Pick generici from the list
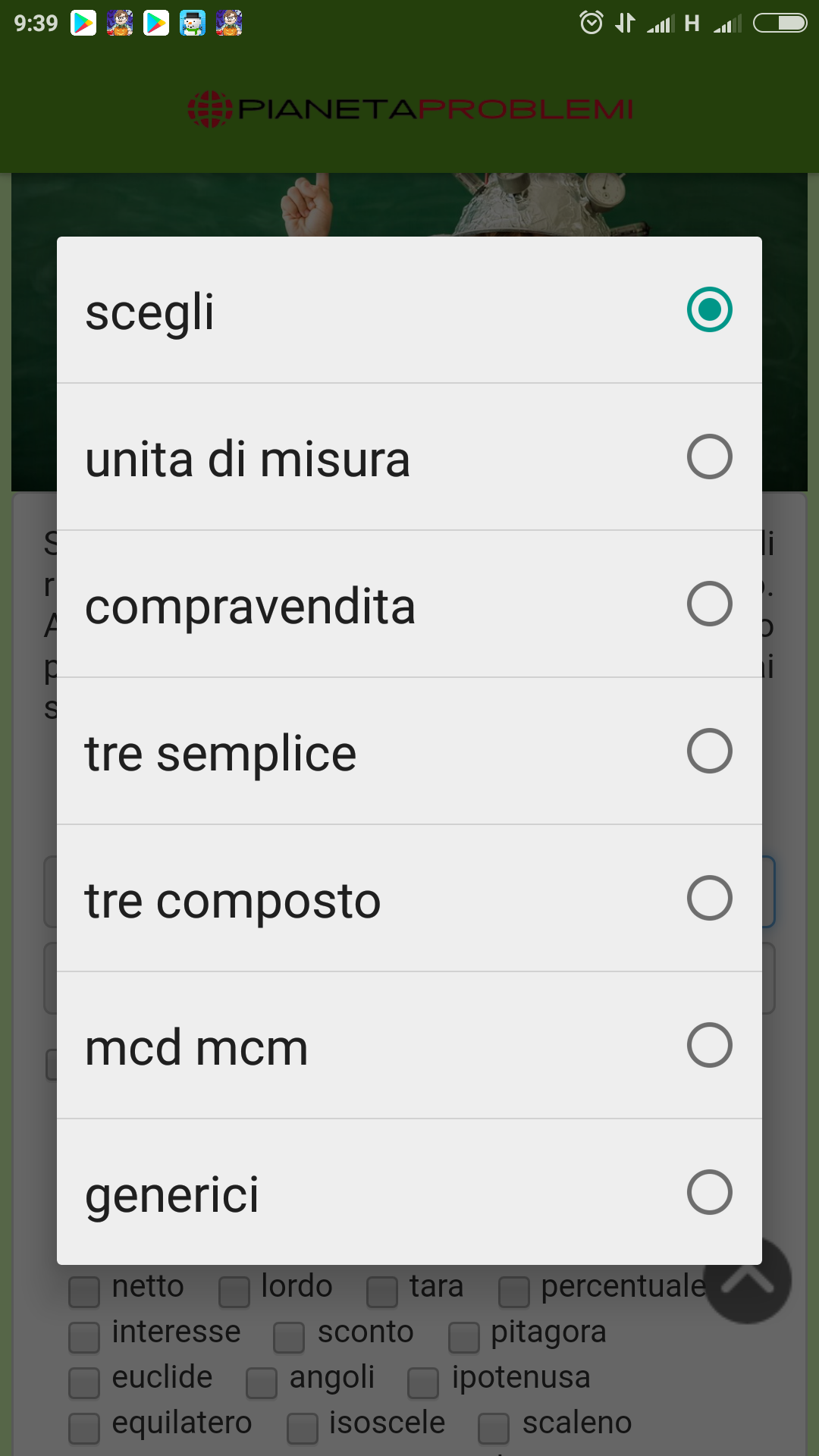This screenshot has height=1456, width=819. pyautogui.click(x=409, y=1193)
